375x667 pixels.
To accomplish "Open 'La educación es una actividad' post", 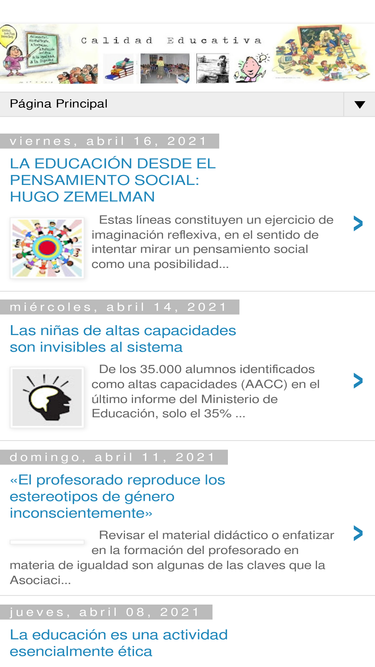I will click(x=119, y=643).
